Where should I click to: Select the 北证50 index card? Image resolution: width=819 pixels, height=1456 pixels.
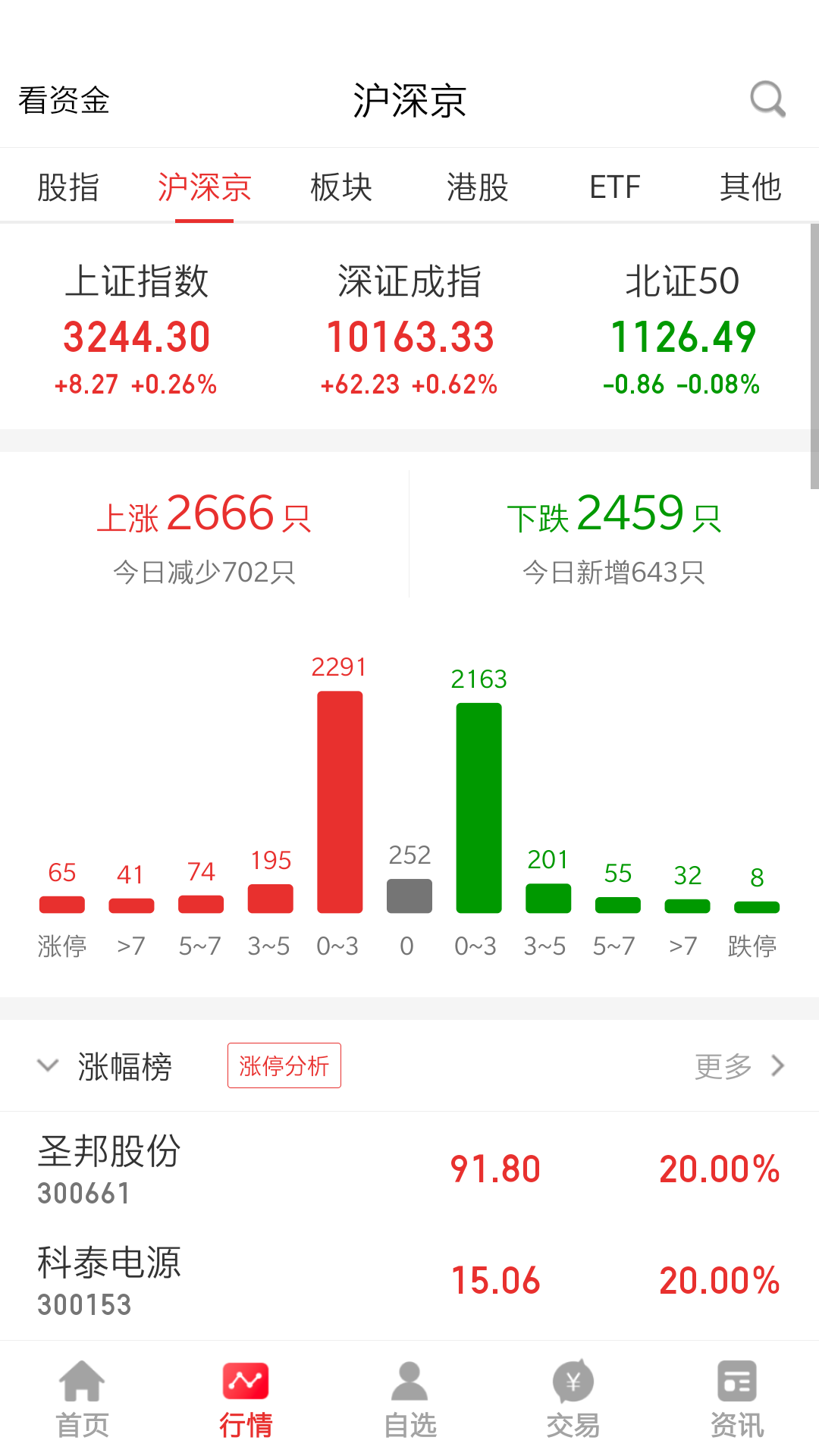coord(682,326)
